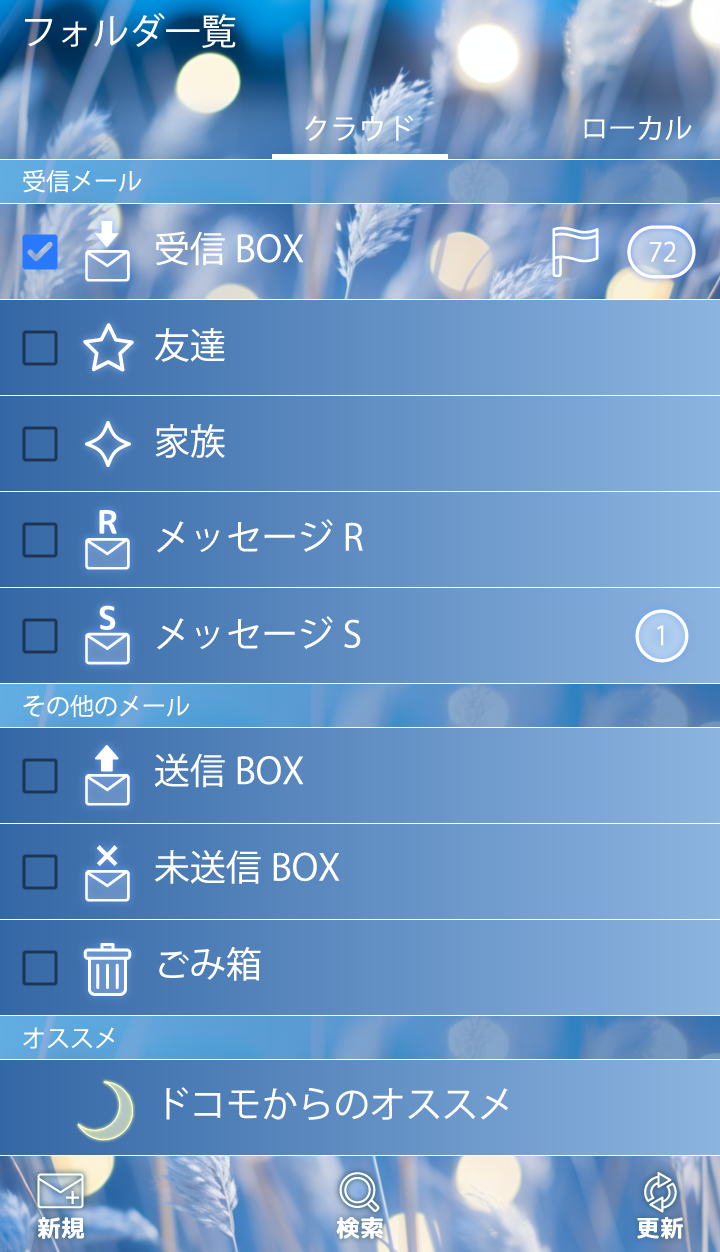
Task: Check the メッセージ S checkbox
Action: pos(40,636)
